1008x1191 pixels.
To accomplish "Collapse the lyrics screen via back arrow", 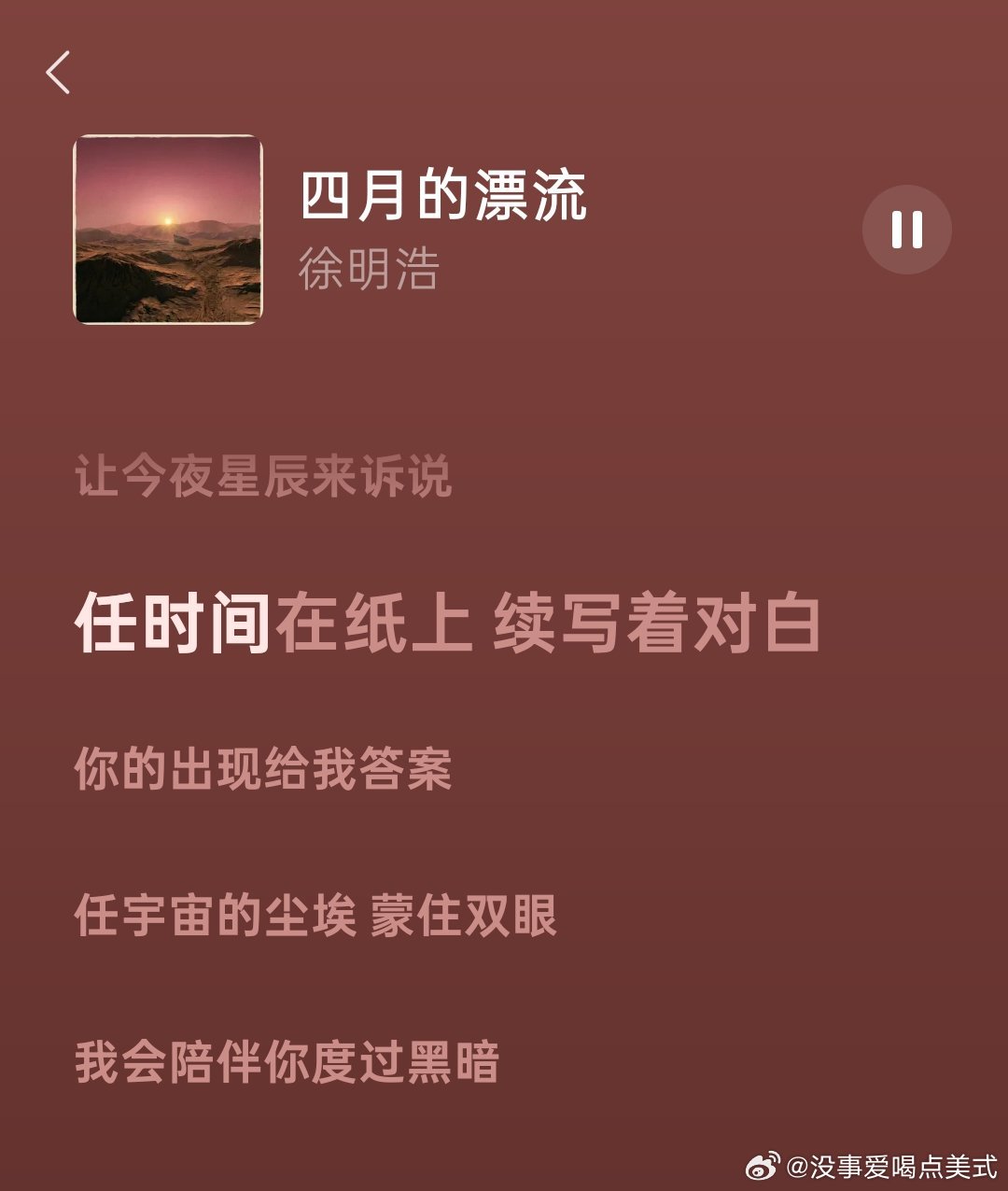I will 58,70.
